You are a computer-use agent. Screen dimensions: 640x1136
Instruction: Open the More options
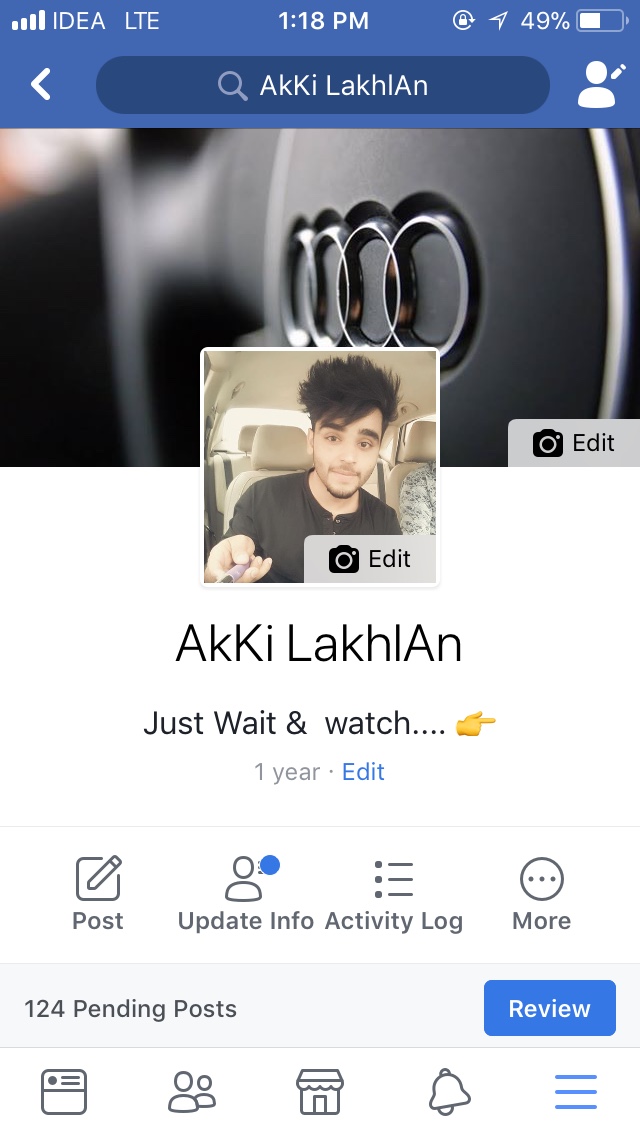pos(541,893)
